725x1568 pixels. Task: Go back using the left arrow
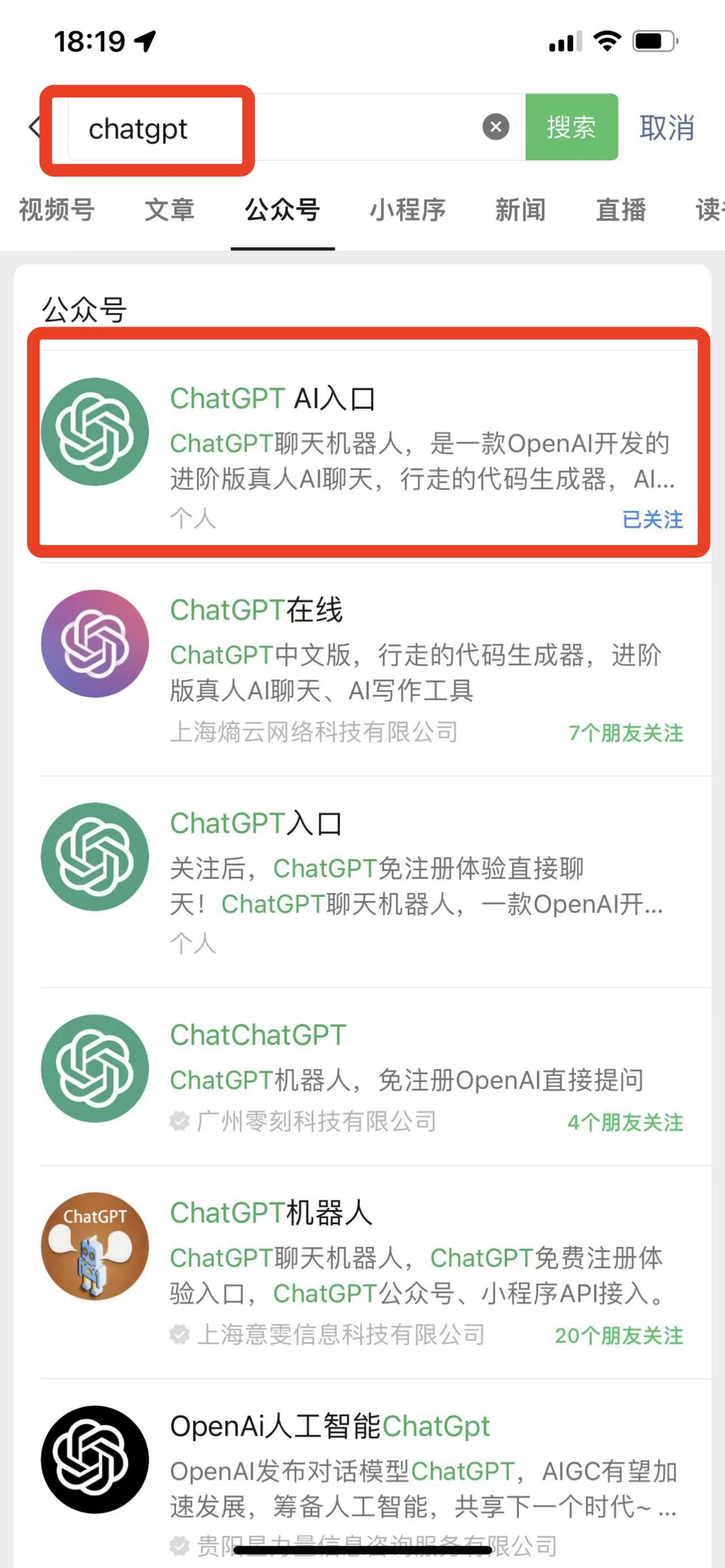(34, 128)
